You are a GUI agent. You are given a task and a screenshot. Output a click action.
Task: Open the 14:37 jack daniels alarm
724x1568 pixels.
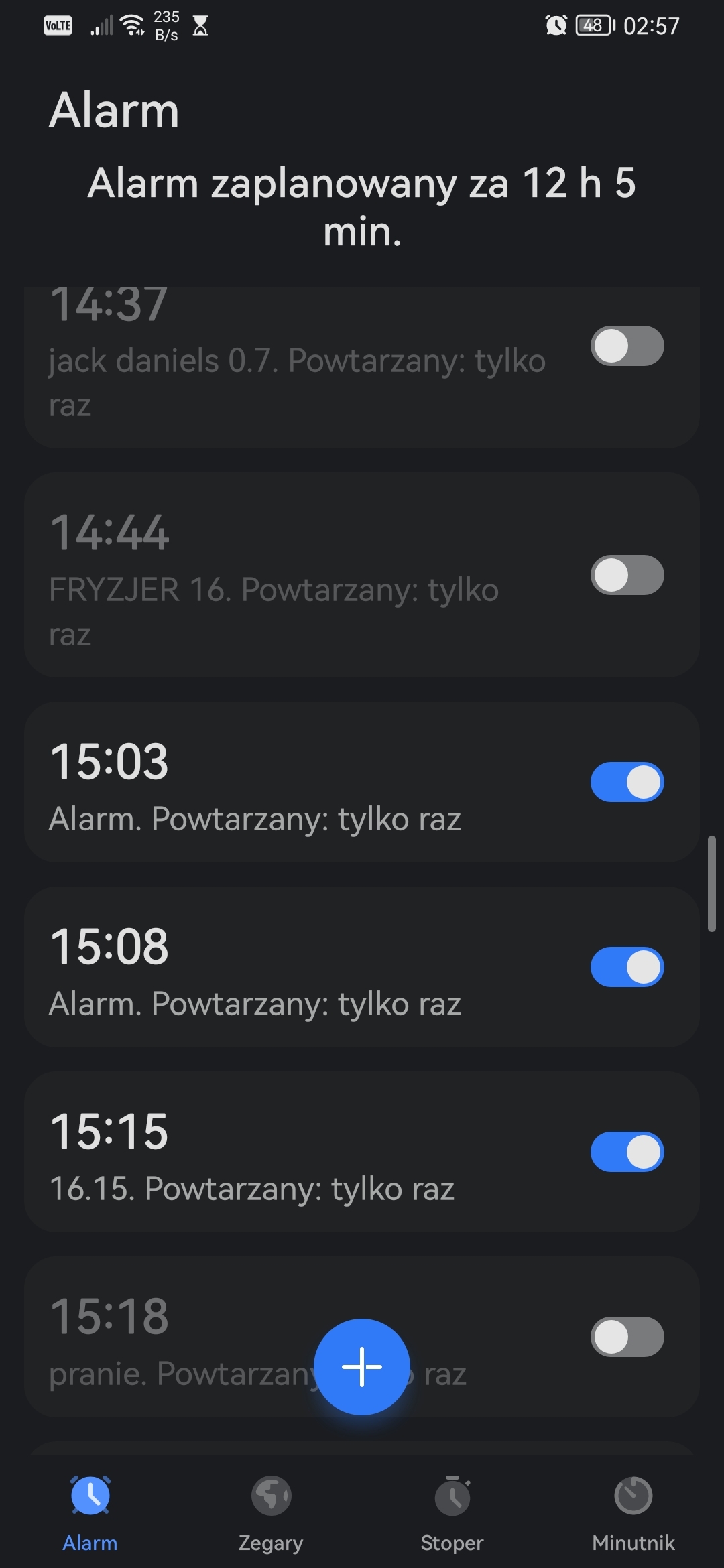tap(268, 362)
